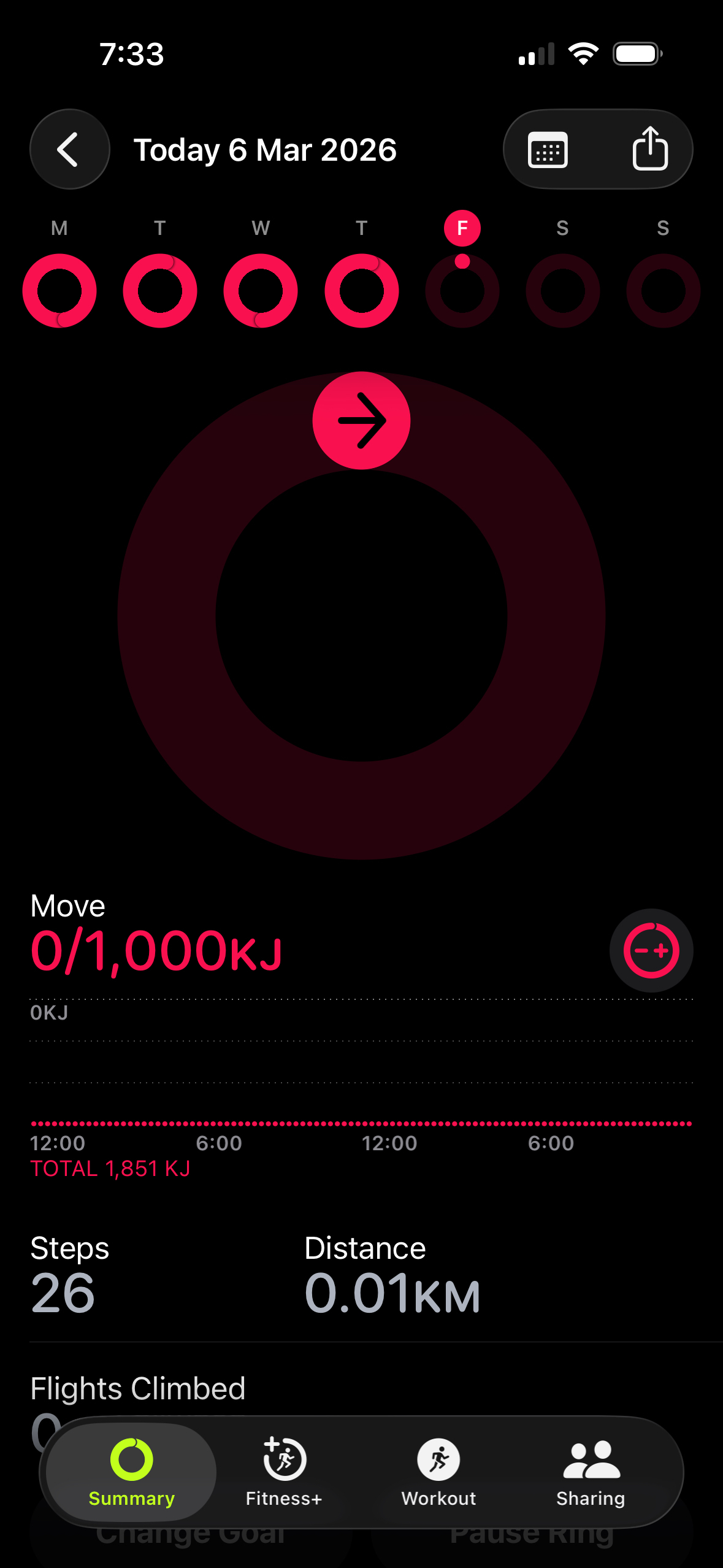723x1568 pixels.
Task: View Thursday's activity ring
Action: tap(361, 290)
